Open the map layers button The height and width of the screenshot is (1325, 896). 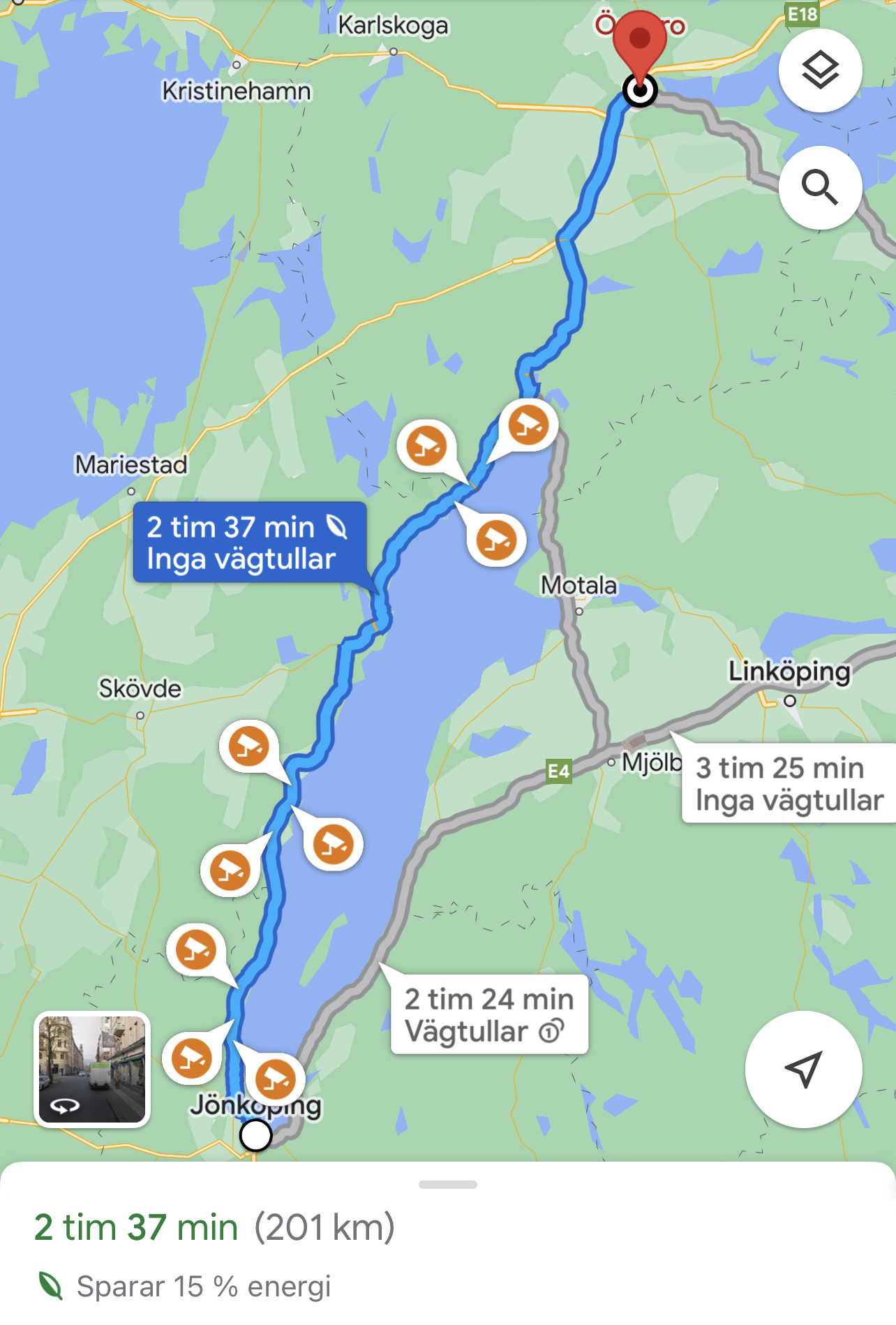(x=820, y=71)
